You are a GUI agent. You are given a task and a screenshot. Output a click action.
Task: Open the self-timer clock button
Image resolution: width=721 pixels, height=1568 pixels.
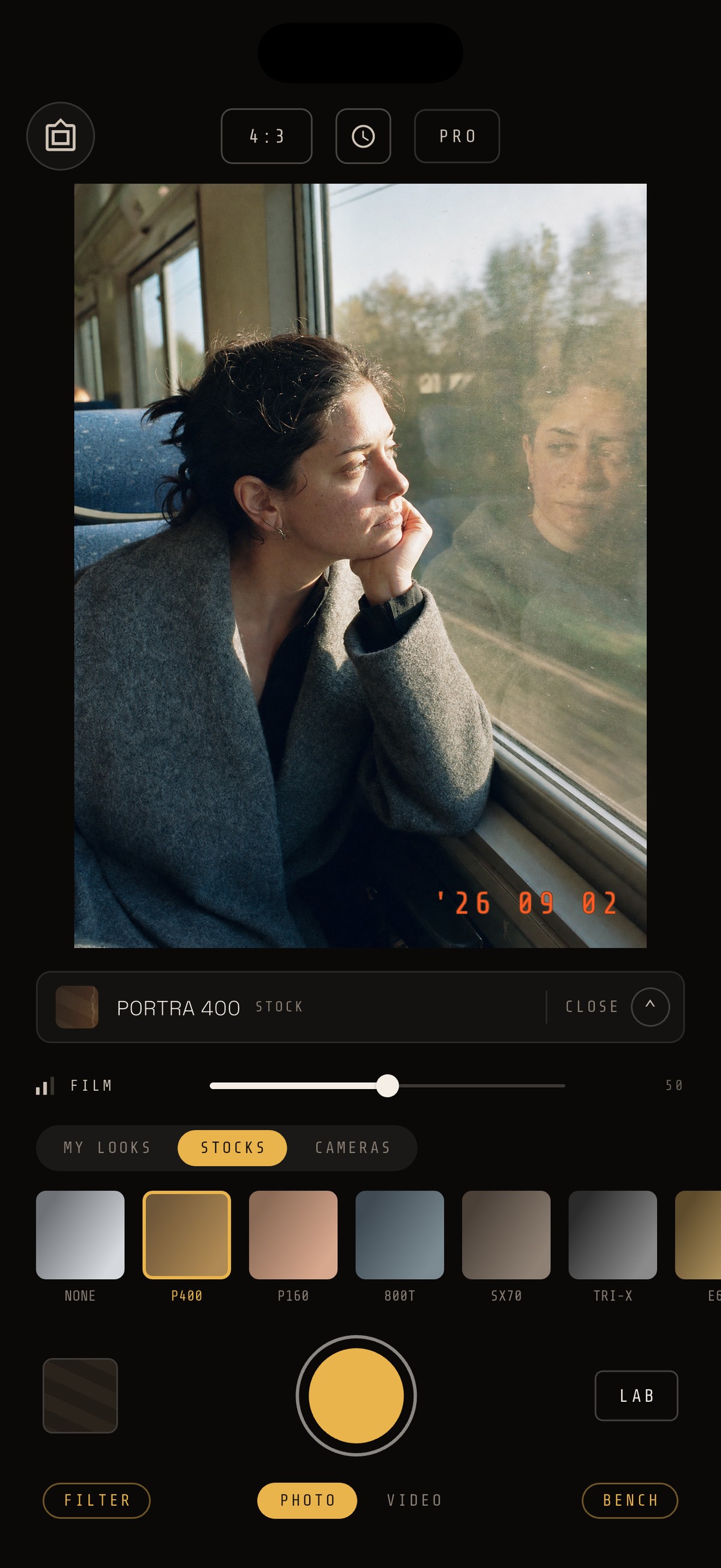tap(363, 136)
